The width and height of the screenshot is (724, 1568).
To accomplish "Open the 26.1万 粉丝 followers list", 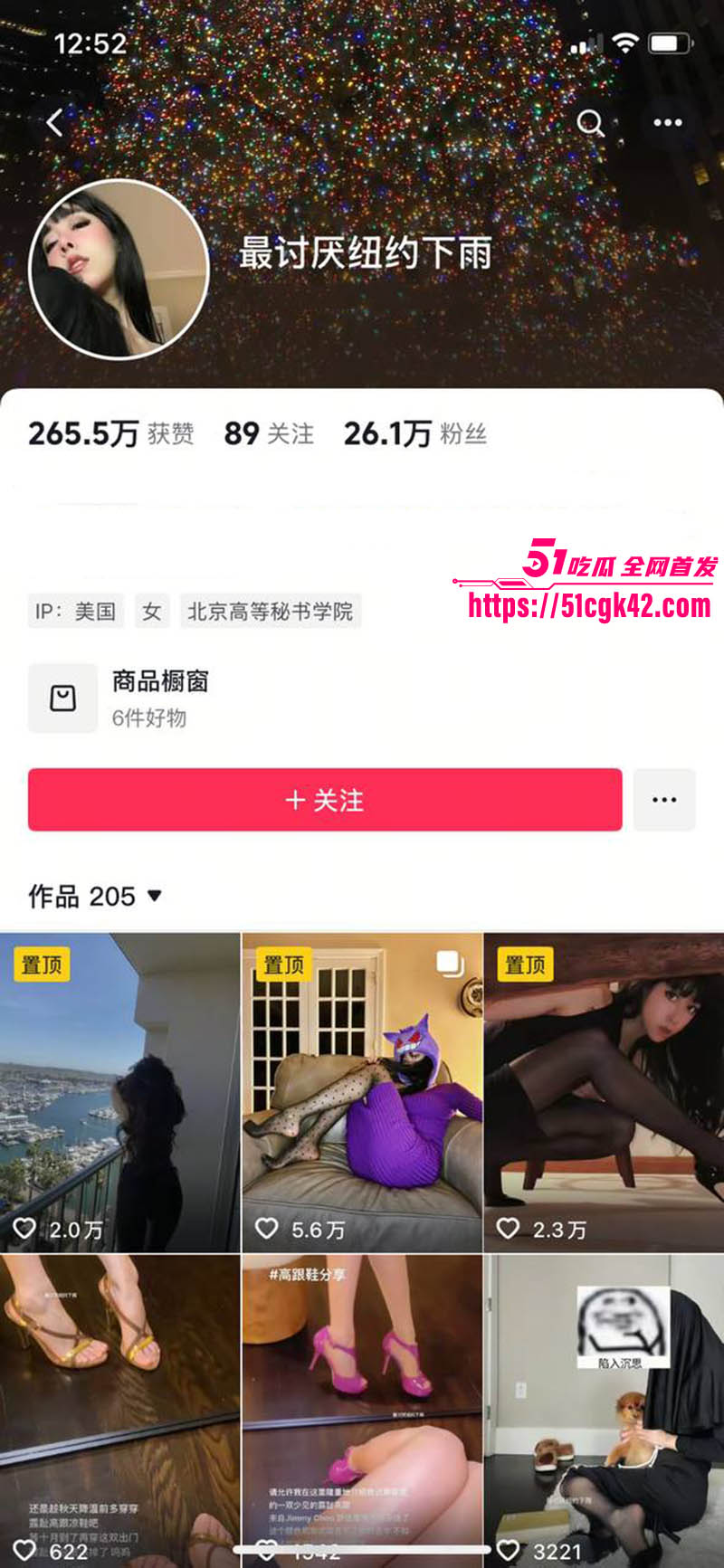I will point(414,433).
